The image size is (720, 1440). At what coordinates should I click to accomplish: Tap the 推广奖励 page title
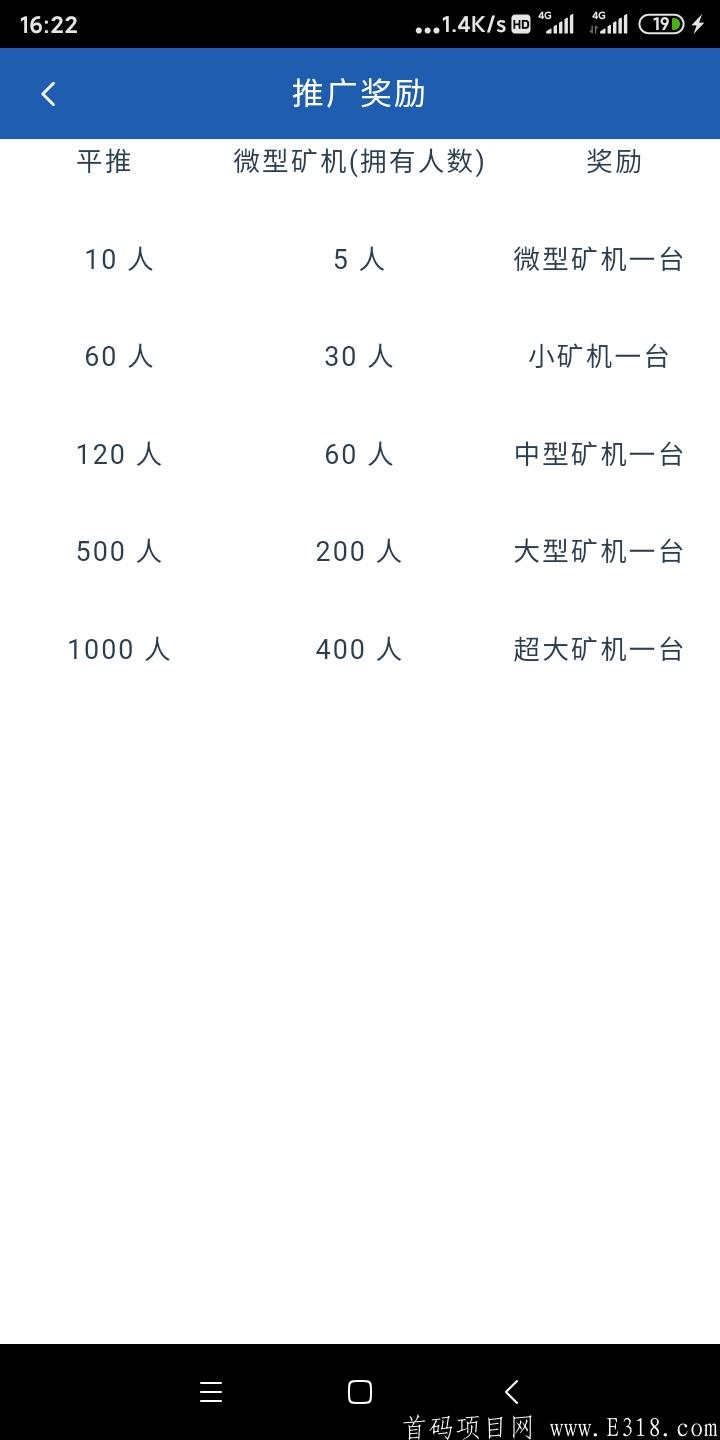coord(360,93)
